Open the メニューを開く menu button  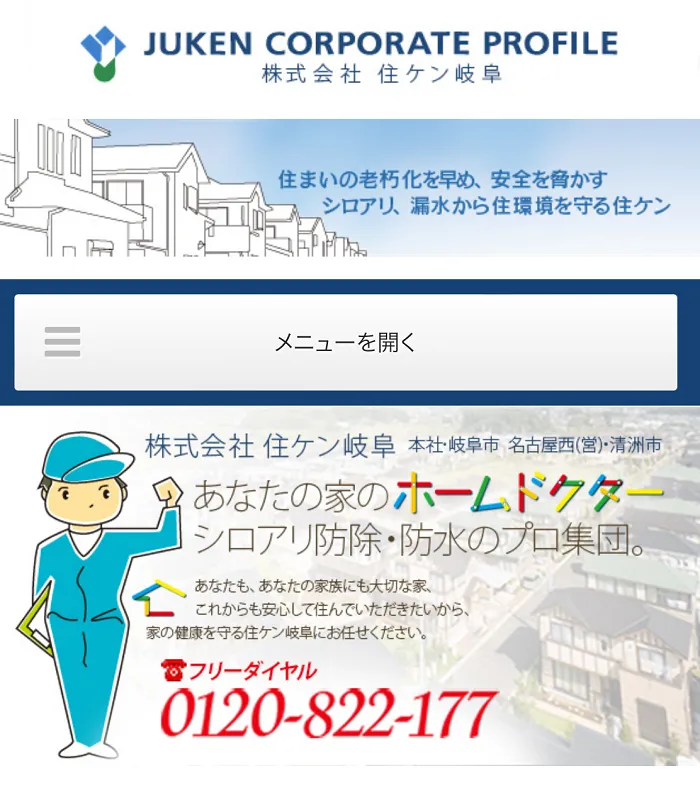tap(345, 342)
